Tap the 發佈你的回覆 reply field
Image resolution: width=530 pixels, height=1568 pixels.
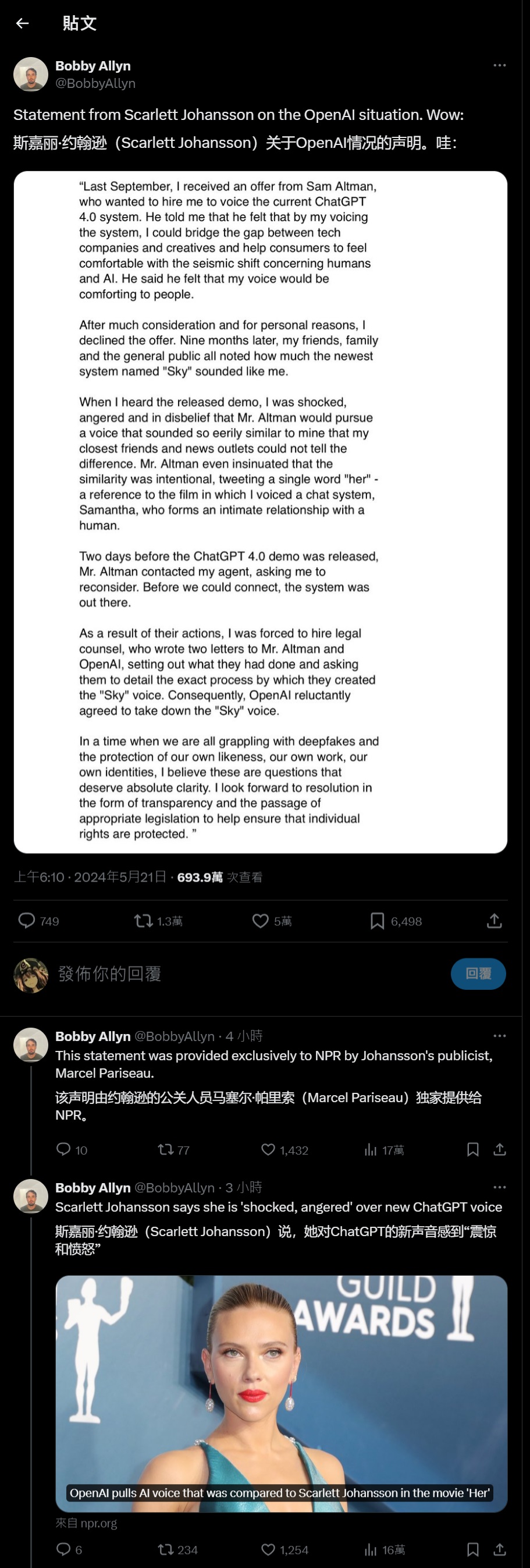click(x=243, y=974)
